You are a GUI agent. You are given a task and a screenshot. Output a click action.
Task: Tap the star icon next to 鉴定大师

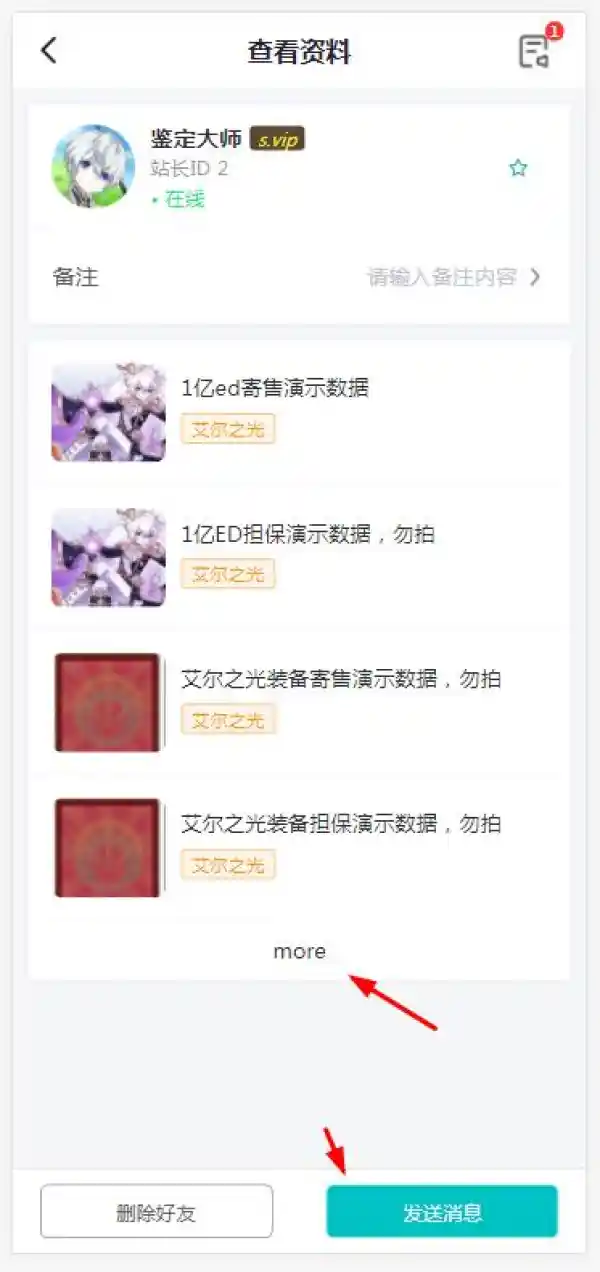(518, 168)
